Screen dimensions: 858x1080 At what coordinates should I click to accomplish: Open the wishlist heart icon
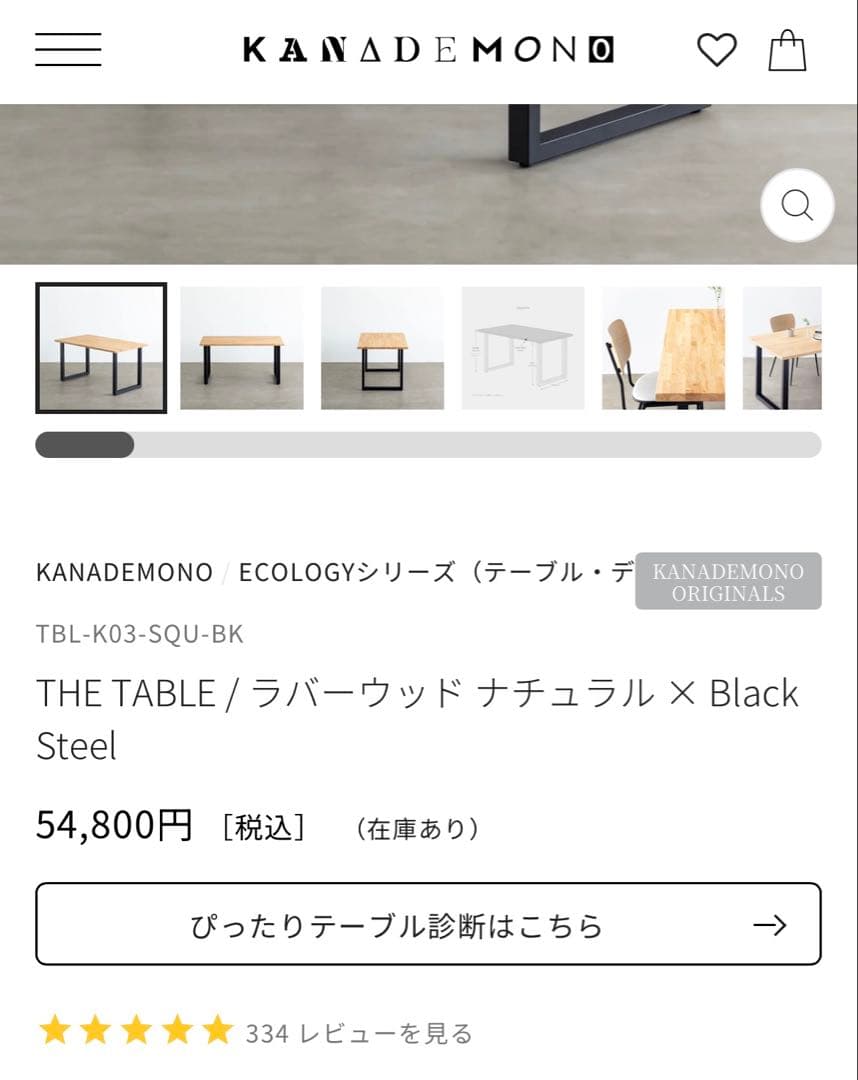[x=718, y=49]
